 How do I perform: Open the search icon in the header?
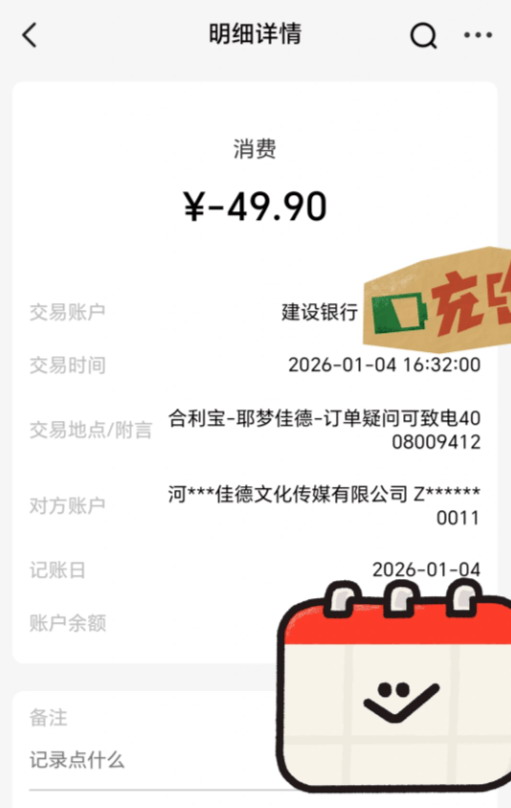click(423, 36)
